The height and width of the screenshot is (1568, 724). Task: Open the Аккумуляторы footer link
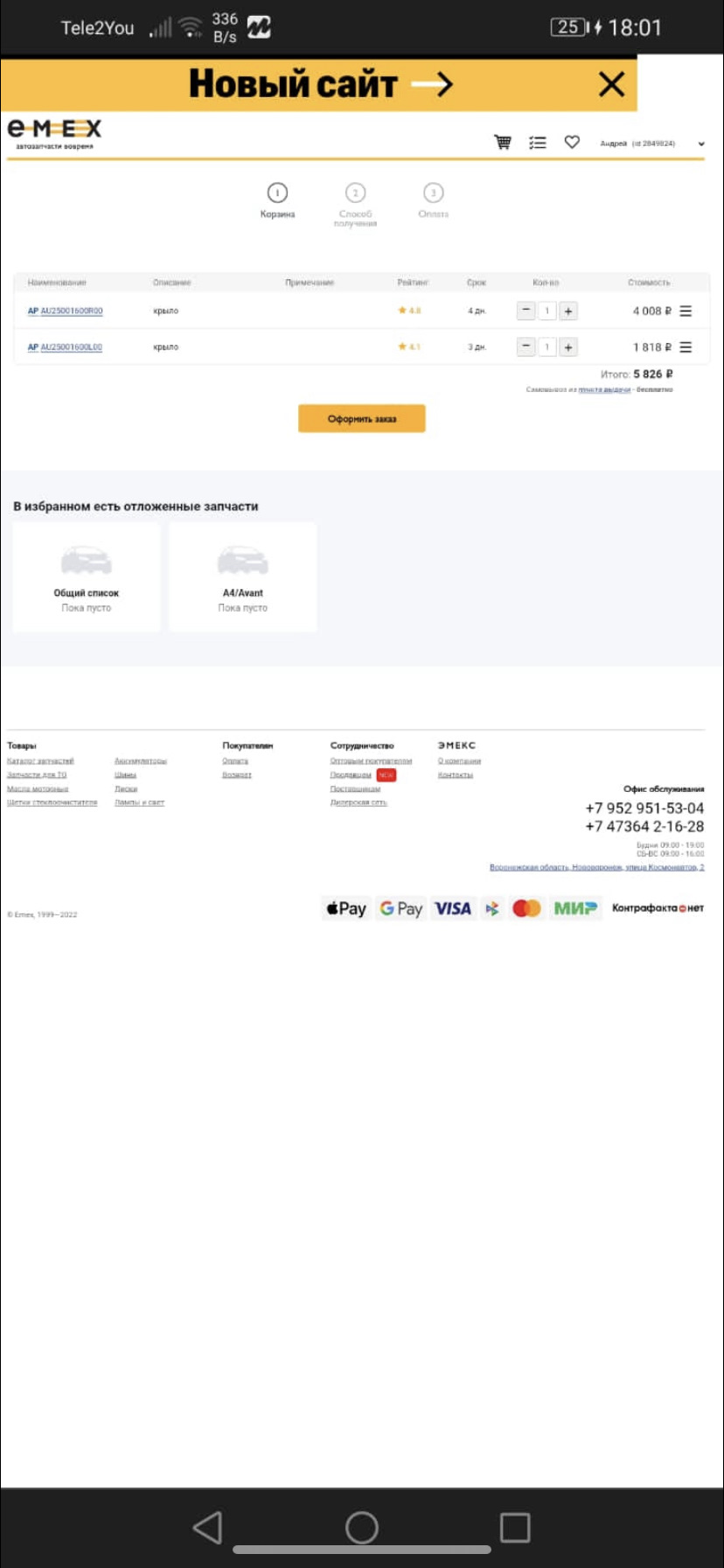[141, 761]
